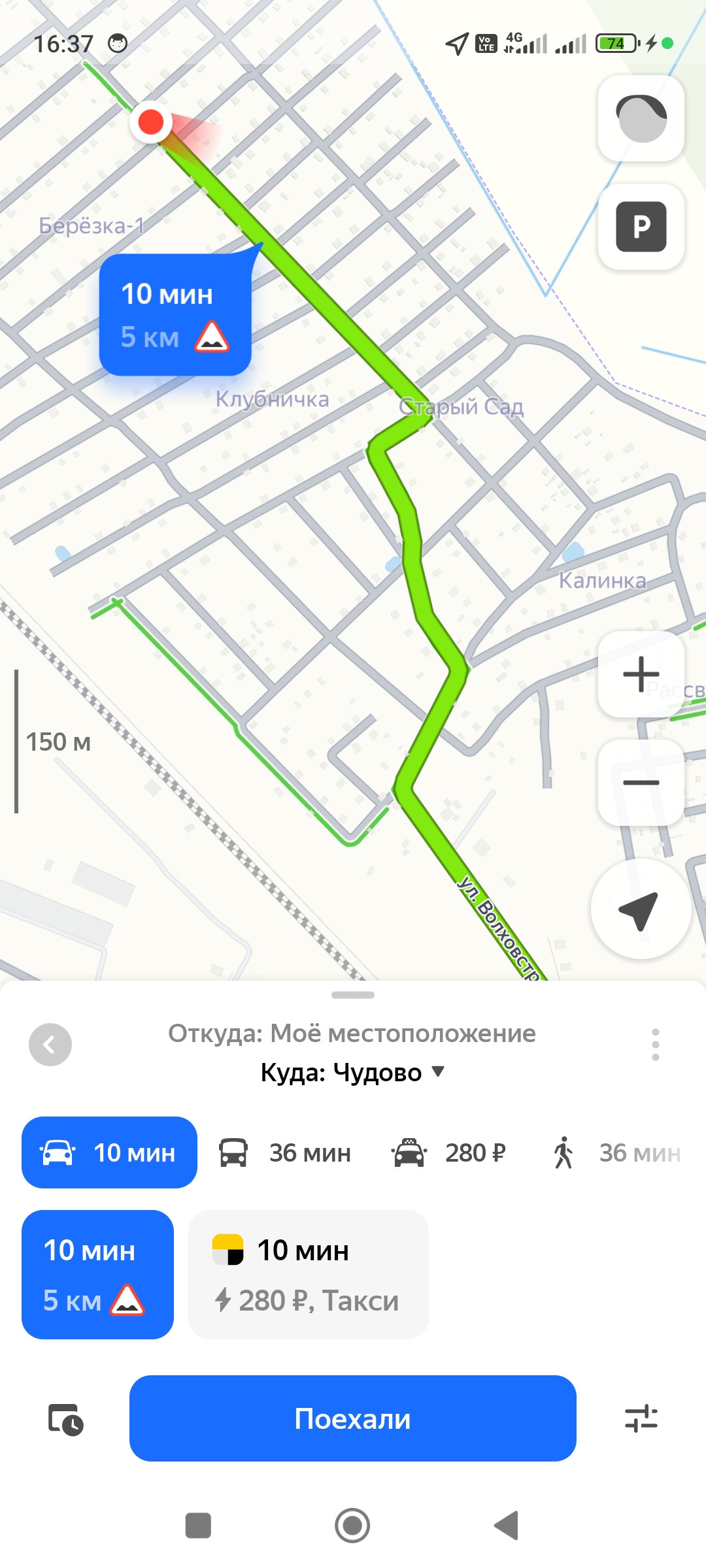Switch to the bus route, 36 мин
This screenshot has width=706, height=1568.
point(285,1153)
